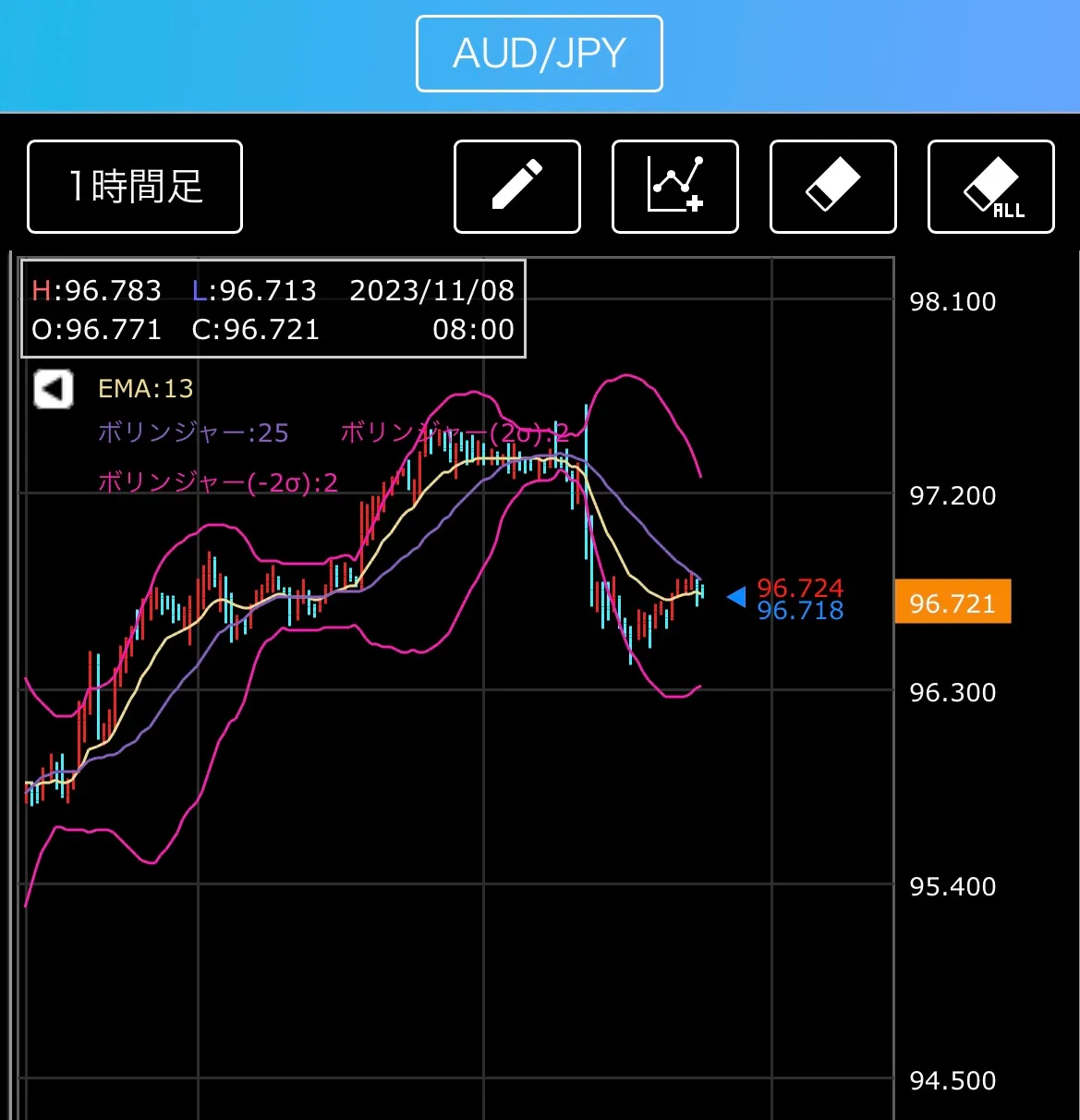This screenshot has height=1120, width=1080.
Task: Change the 1時間足 timeframe
Action: tap(135, 187)
